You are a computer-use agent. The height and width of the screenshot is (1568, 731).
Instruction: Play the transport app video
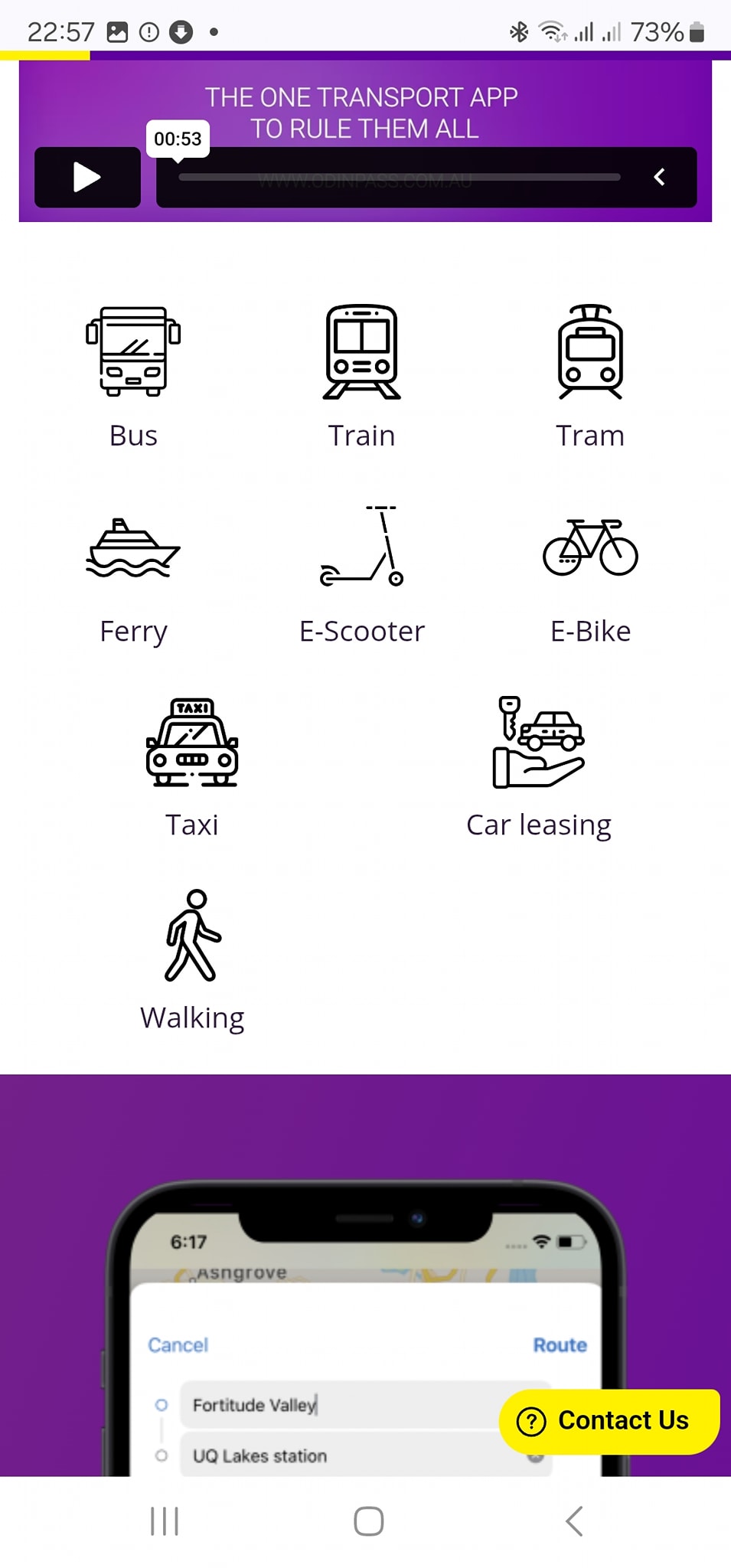pos(87,178)
